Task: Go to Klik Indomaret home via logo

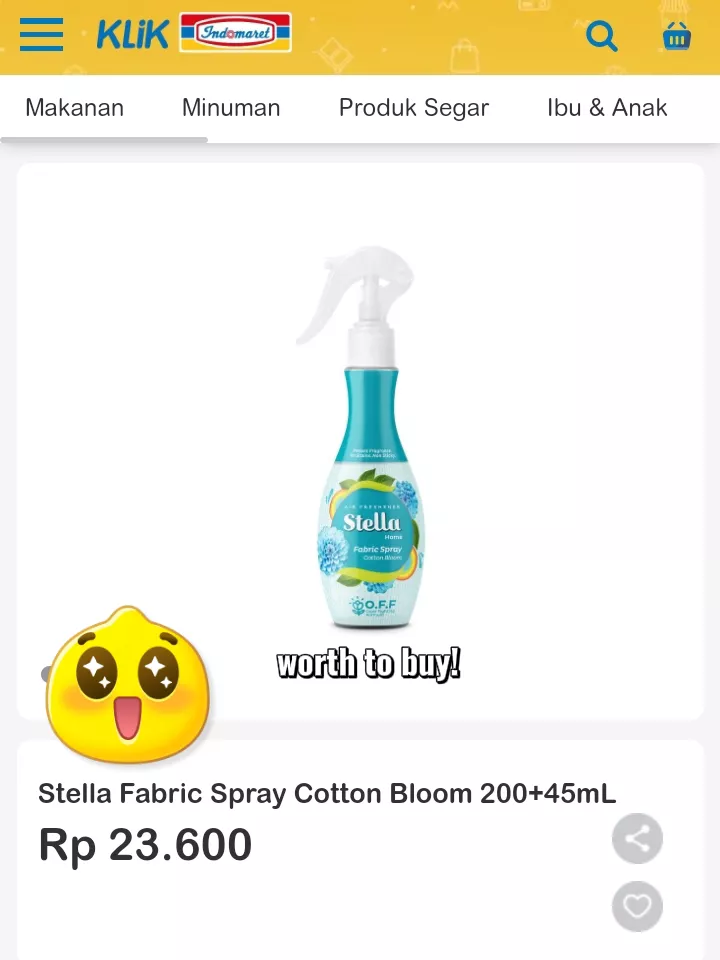Action: (194, 35)
